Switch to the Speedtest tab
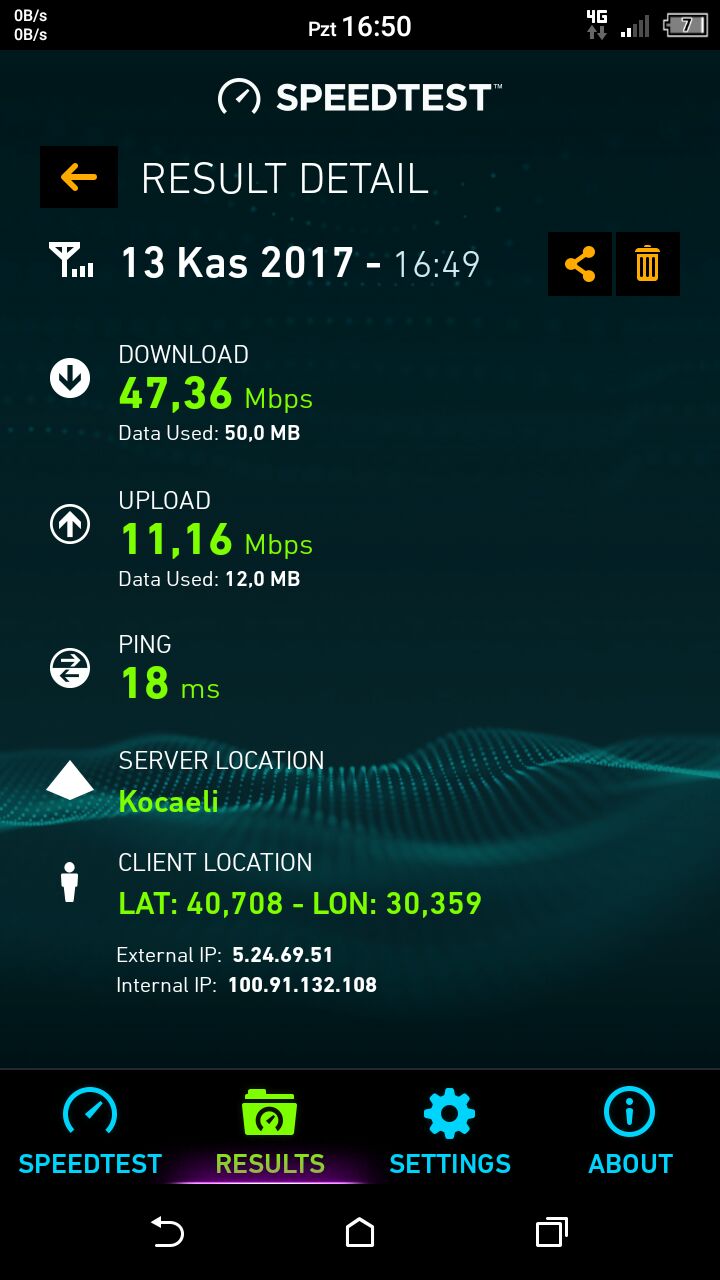The image size is (720, 1280). [90, 1132]
